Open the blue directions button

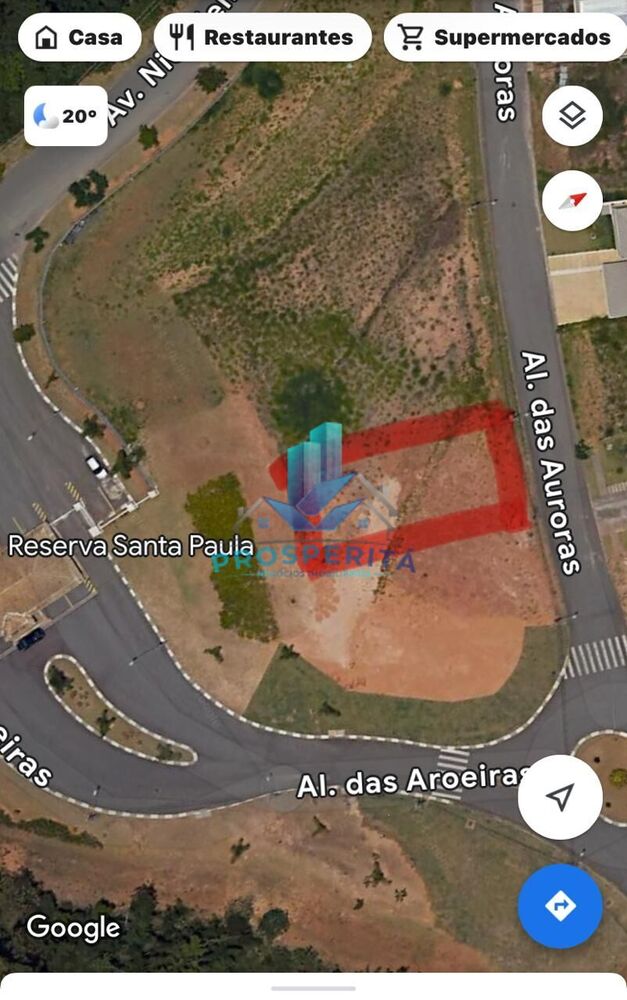pyautogui.click(x=560, y=906)
